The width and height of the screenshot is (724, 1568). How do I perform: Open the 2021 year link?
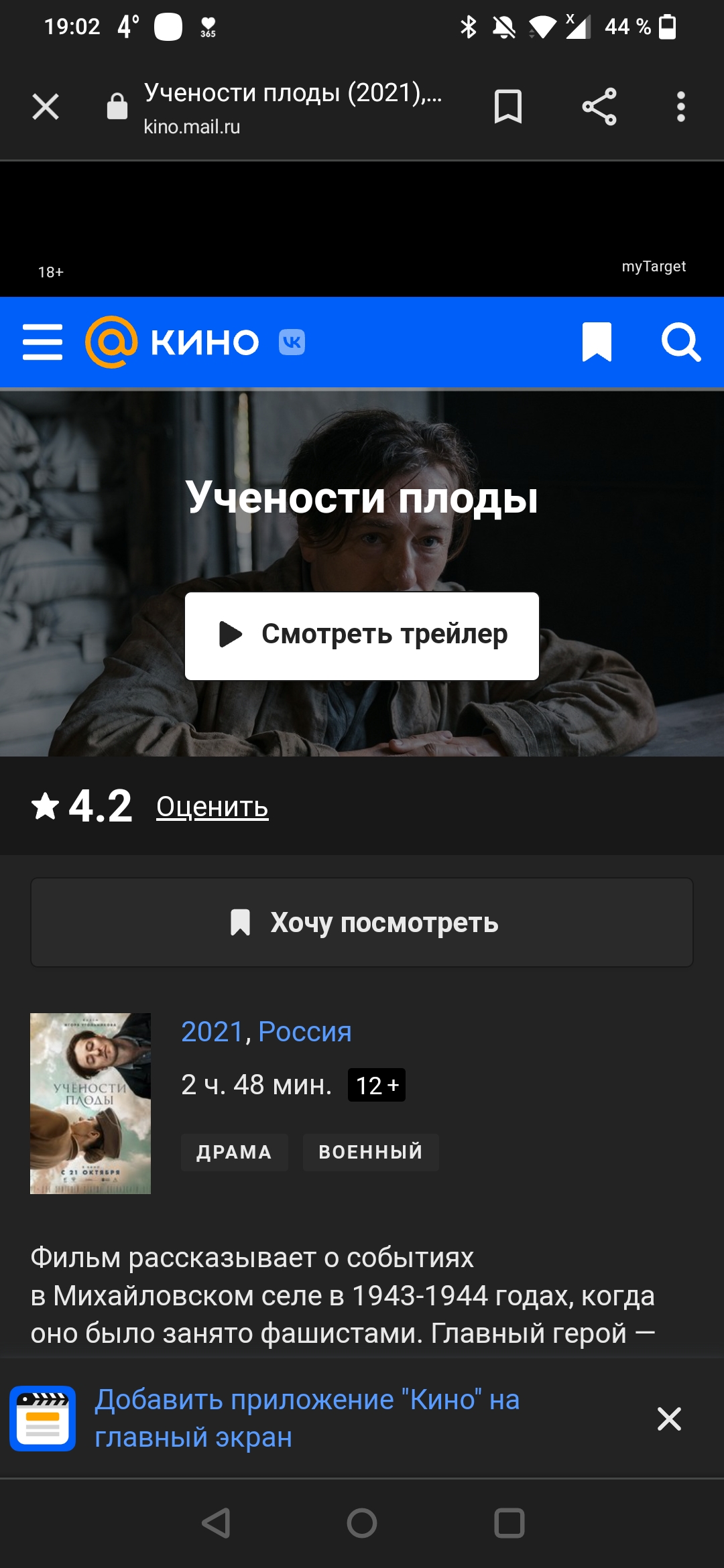212,1032
